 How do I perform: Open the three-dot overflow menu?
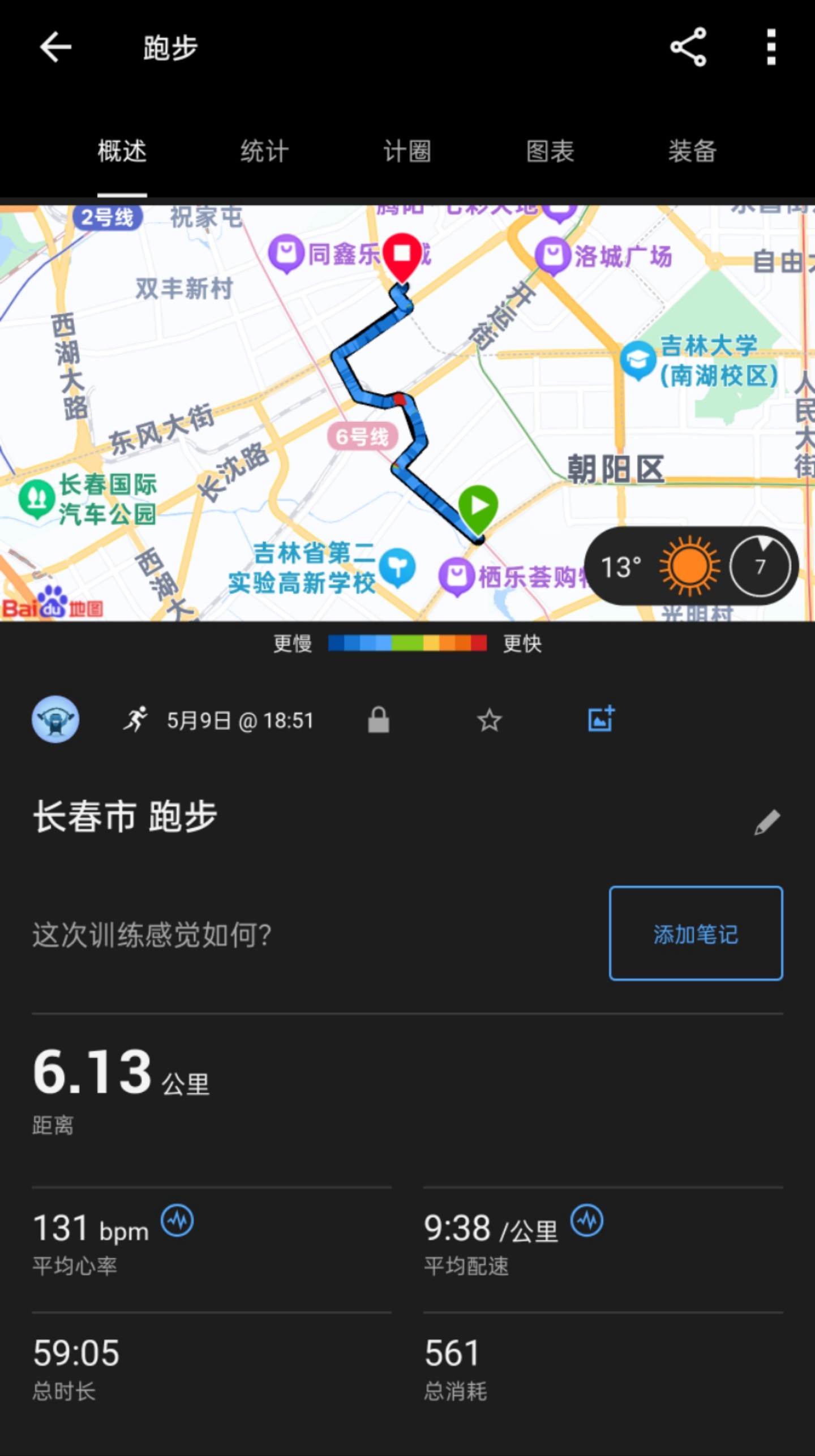coord(771,47)
